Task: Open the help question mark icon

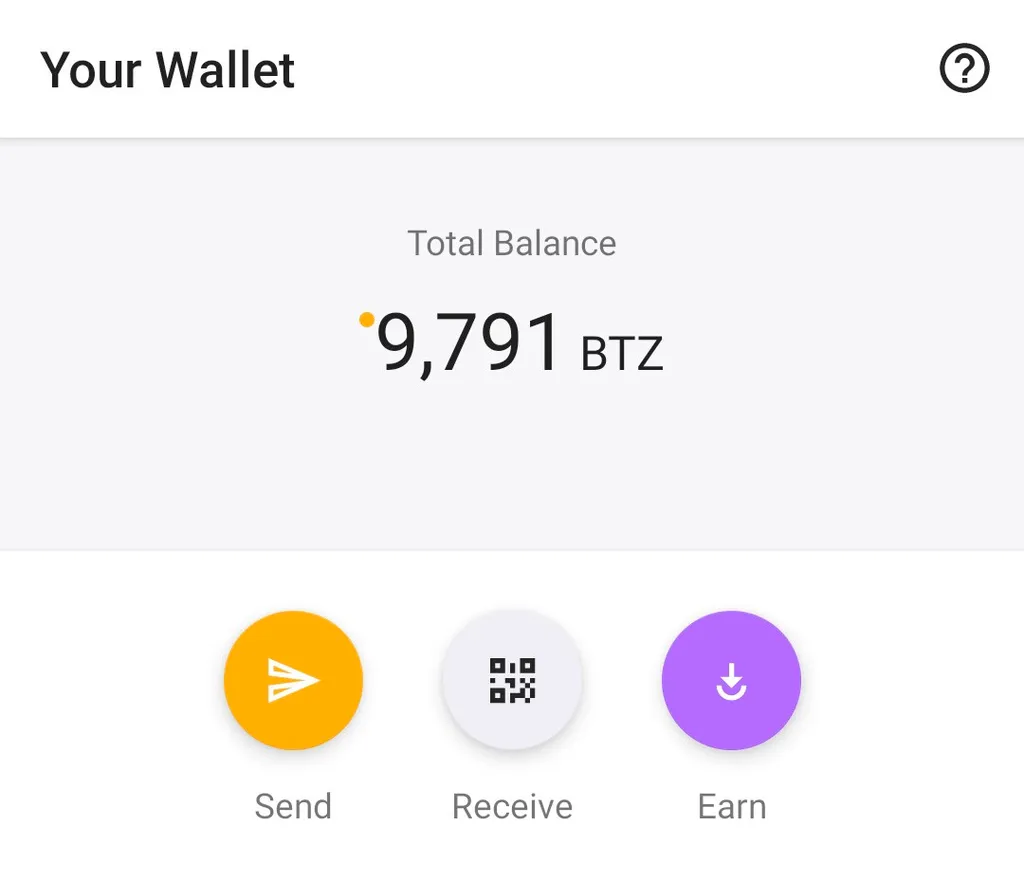Action: [964, 70]
